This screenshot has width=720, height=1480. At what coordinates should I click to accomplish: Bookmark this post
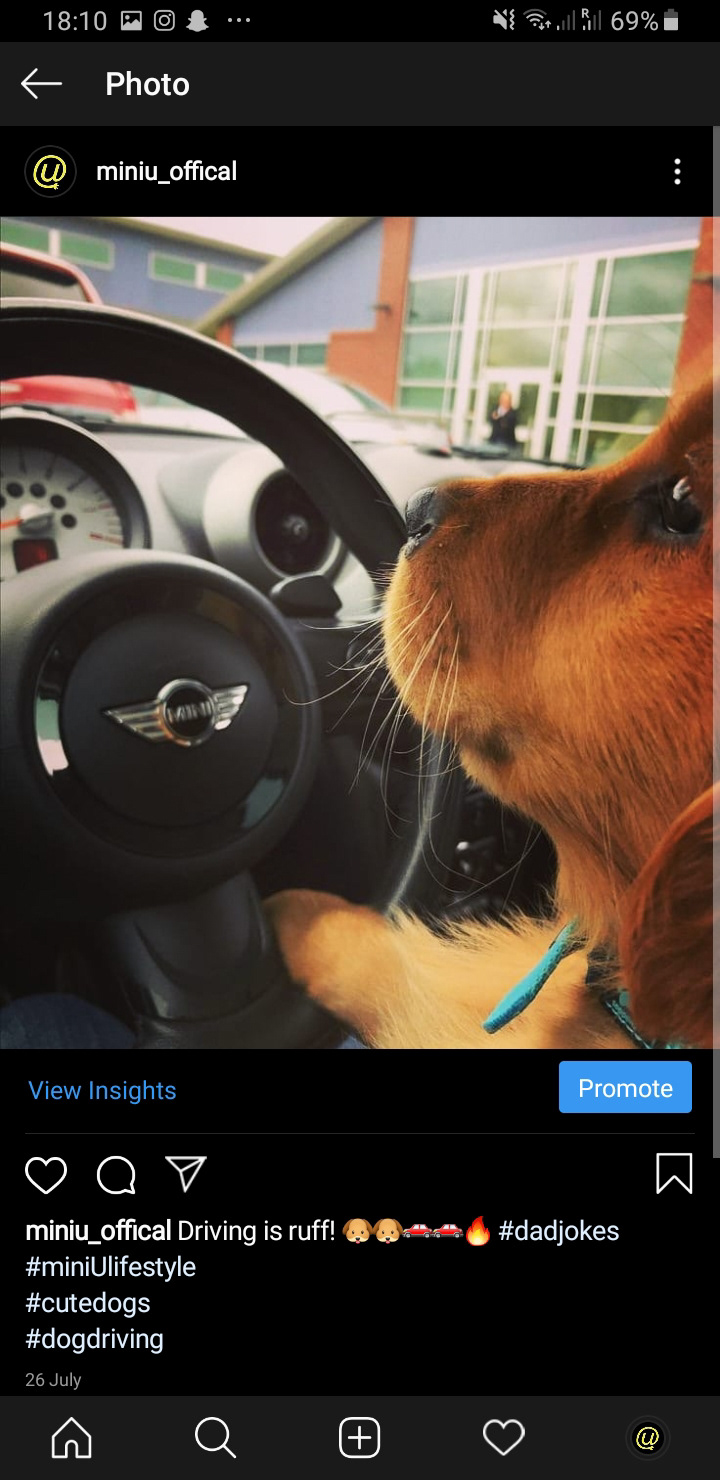(x=674, y=1173)
